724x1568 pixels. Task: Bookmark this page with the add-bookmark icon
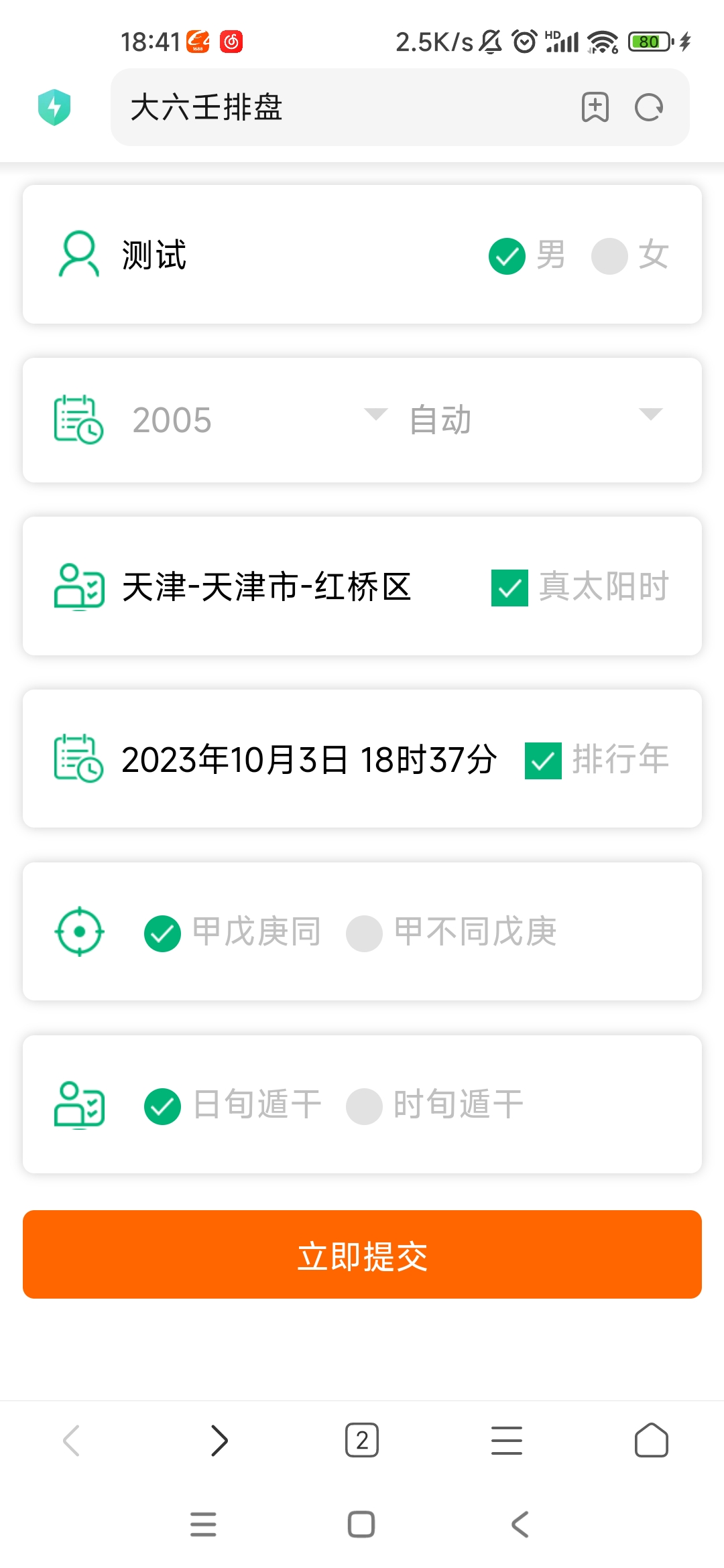[595, 107]
